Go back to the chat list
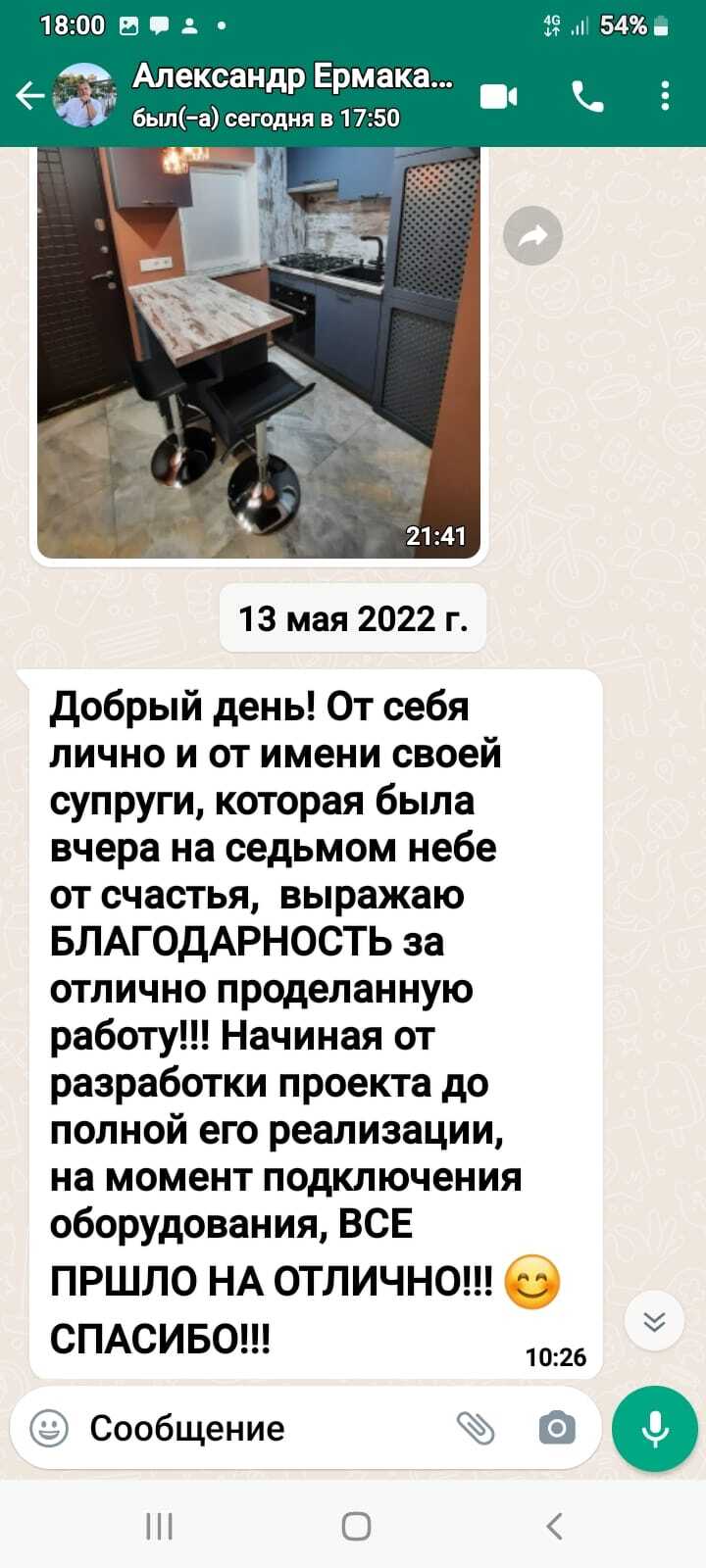Image resolution: width=706 pixels, height=1568 pixels. pos(29,96)
